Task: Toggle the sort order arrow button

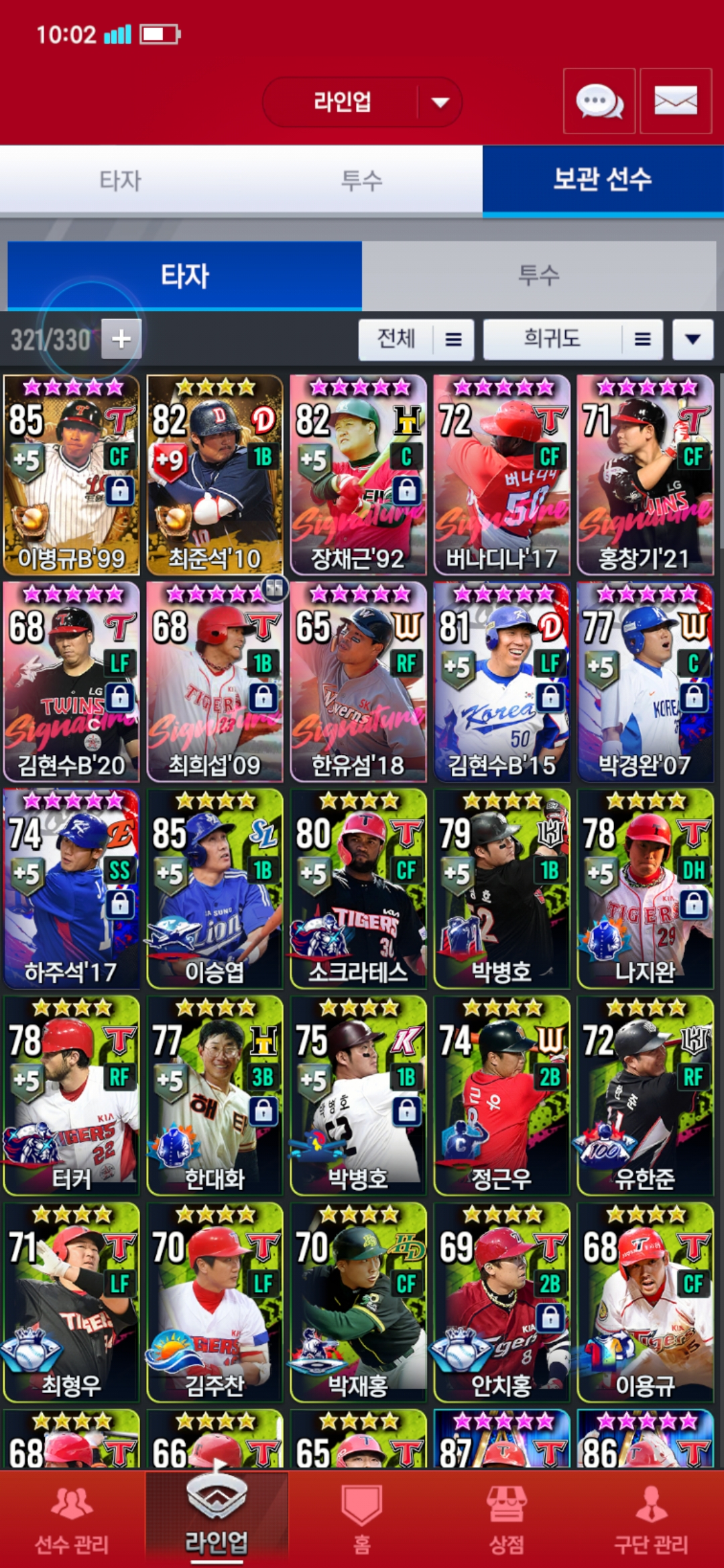Action: (x=692, y=339)
